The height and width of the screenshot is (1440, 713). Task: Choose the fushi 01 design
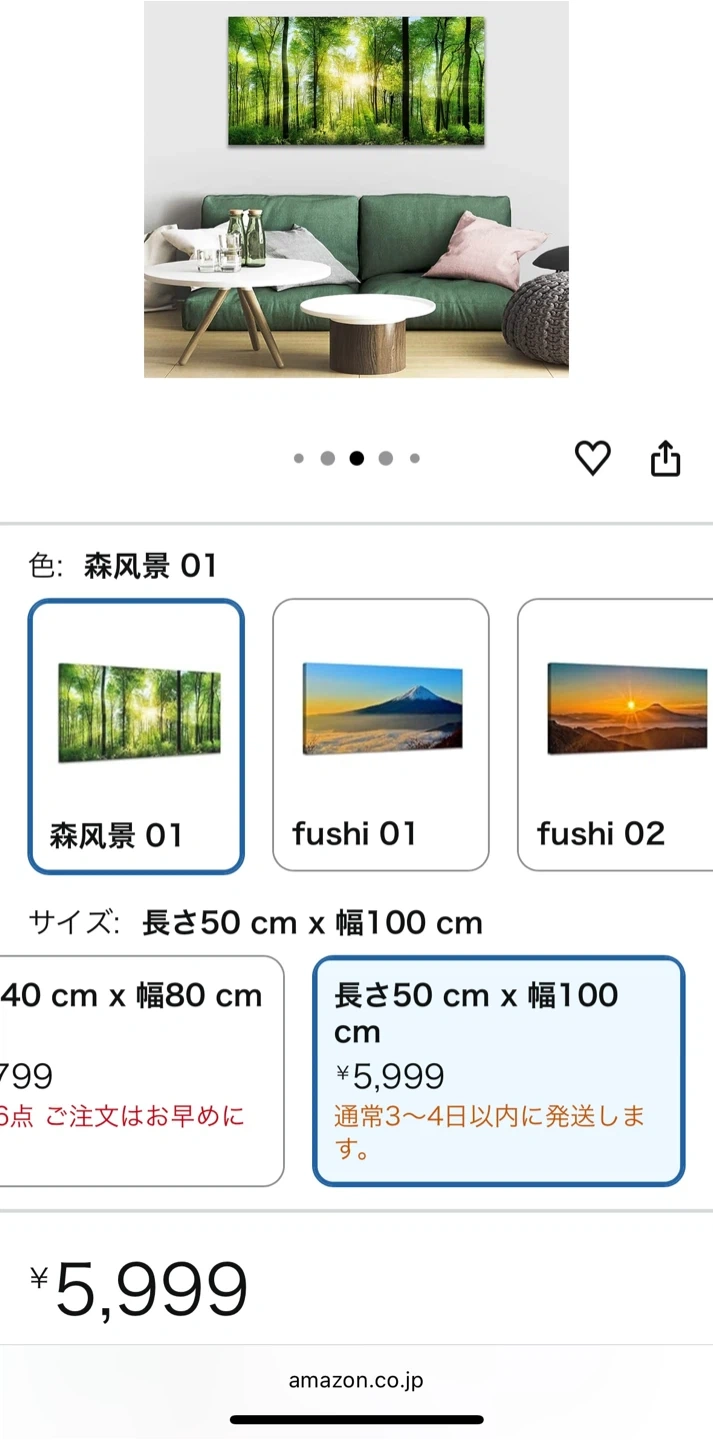click(x=381, y=735)
